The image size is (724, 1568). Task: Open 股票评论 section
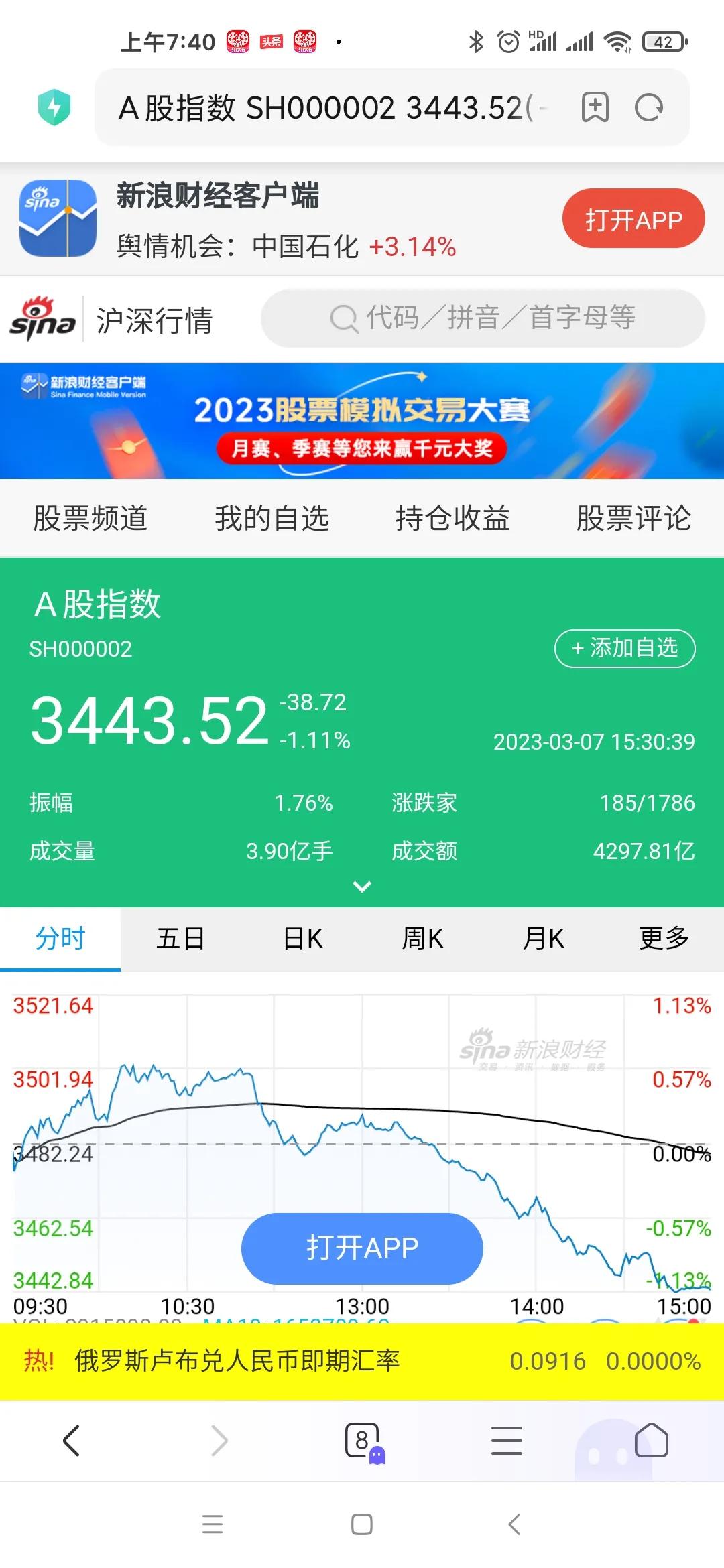pyautogui.click(x=633, y=518)
